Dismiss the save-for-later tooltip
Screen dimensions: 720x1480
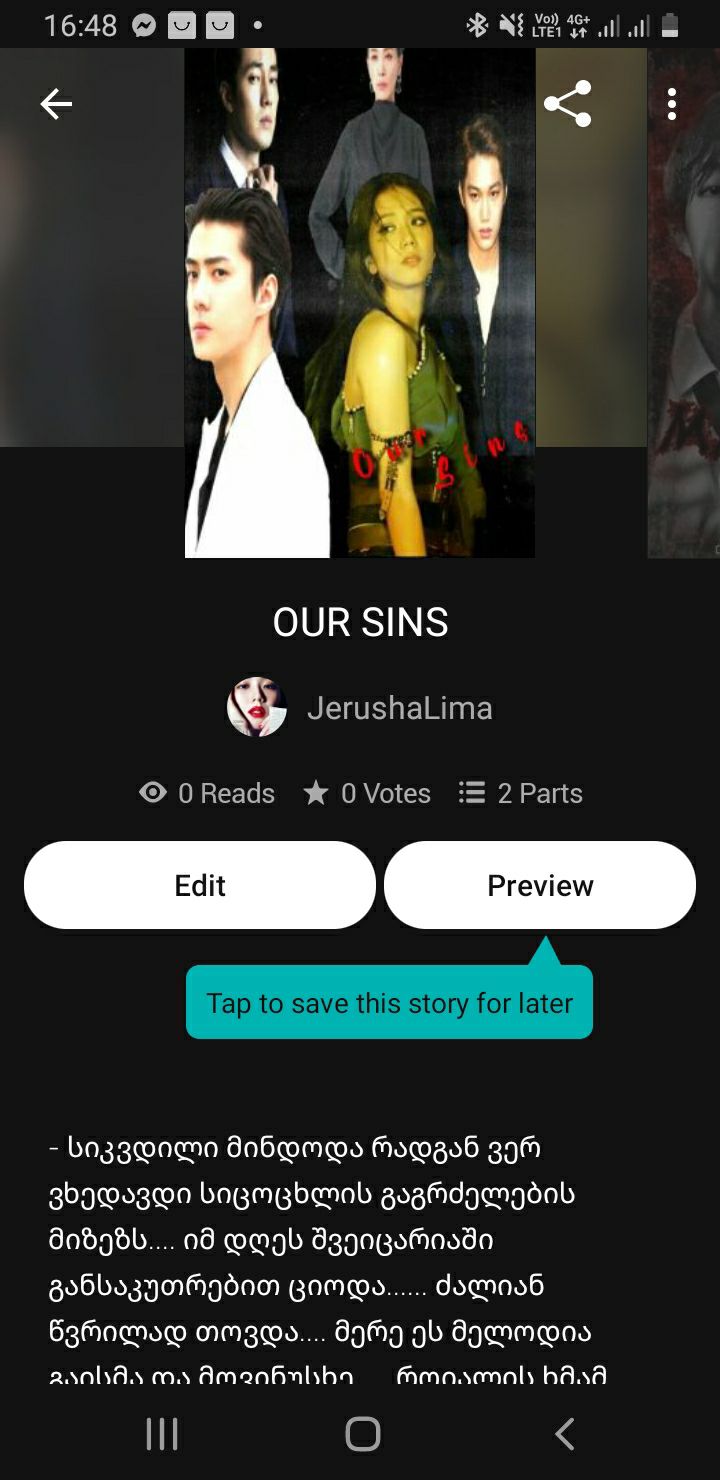389,1002
